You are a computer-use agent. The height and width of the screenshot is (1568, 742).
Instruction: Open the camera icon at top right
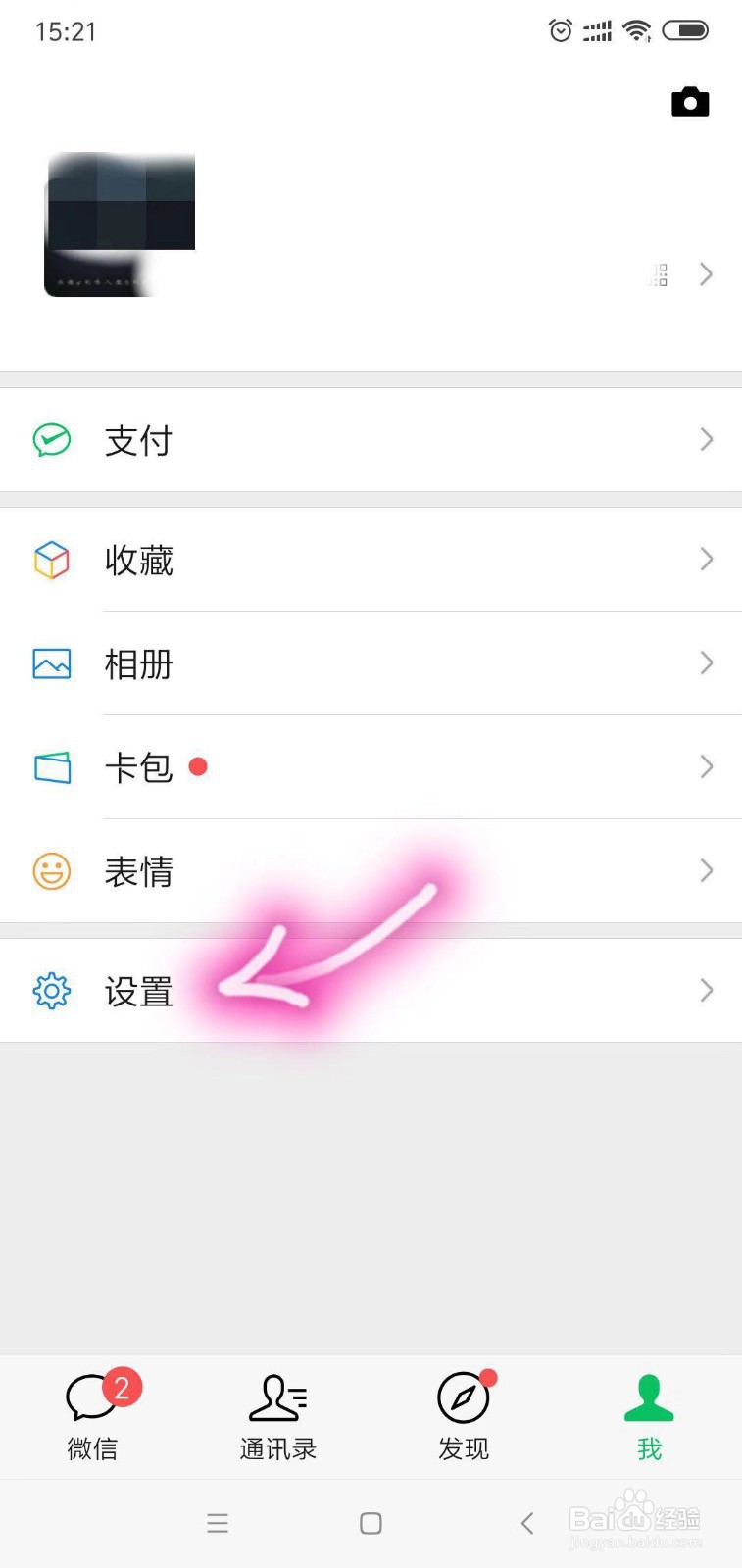pyautogui.click(x=689, y=101)
